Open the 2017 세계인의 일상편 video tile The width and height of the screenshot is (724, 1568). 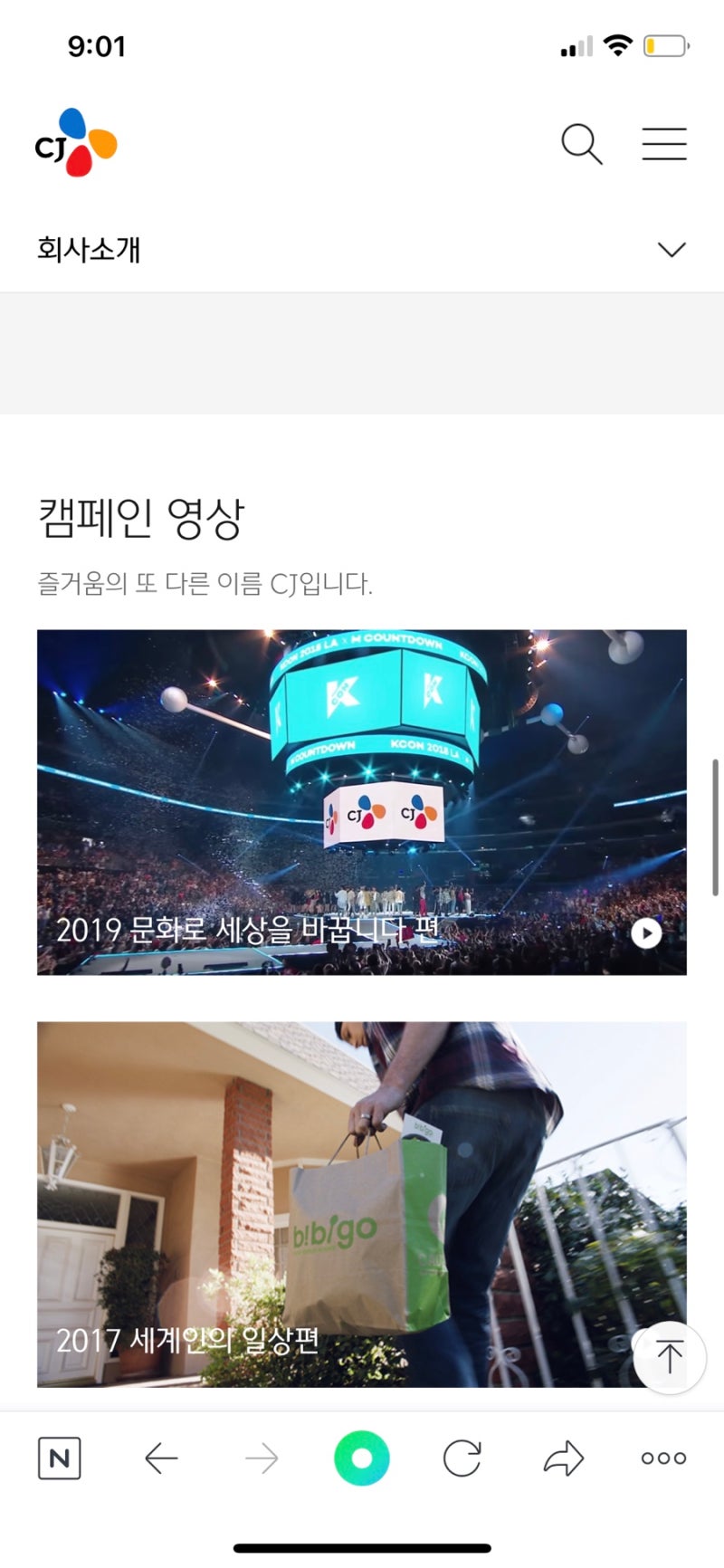coord(361,1204)
